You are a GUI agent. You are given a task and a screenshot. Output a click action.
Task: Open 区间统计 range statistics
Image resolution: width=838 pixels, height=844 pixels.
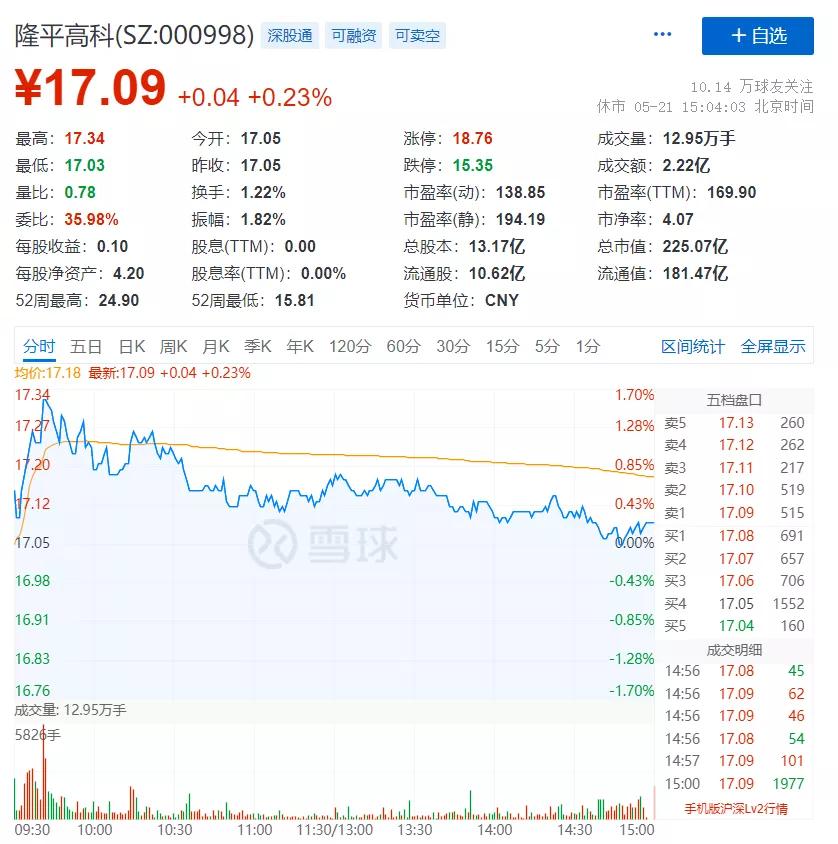(x=692, y=347)
